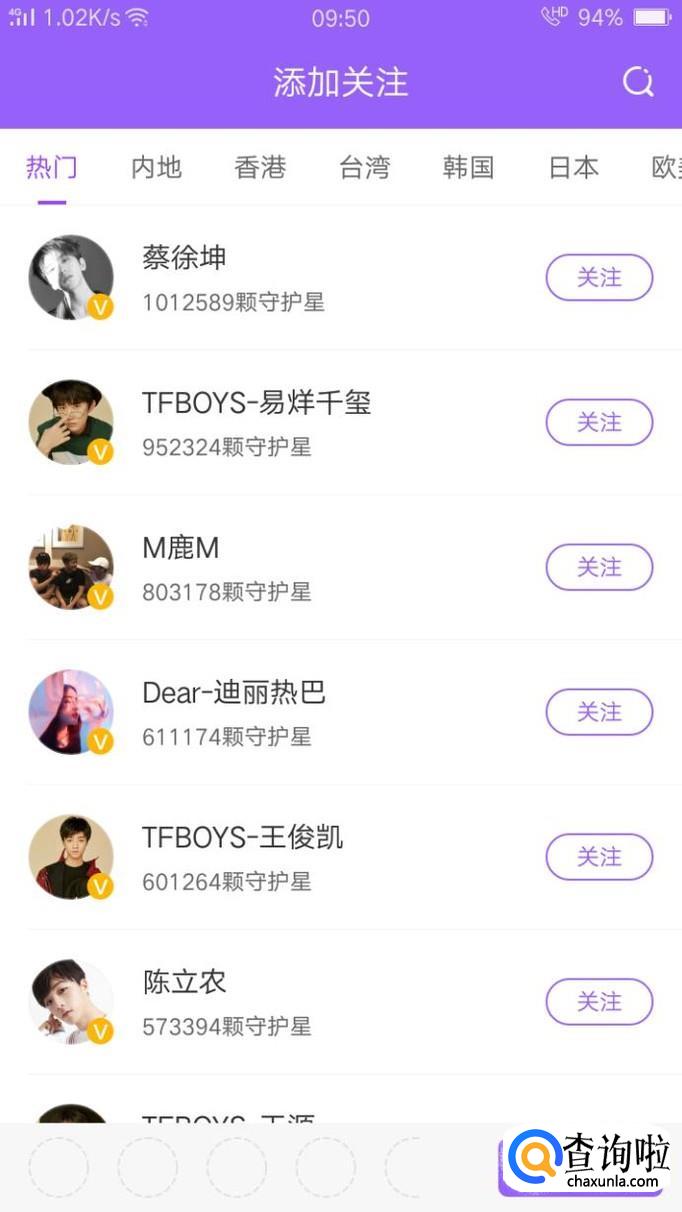Follow TFBOYS-王俊凯
This screenshot has height=1212, width=682.
[599, 857]
